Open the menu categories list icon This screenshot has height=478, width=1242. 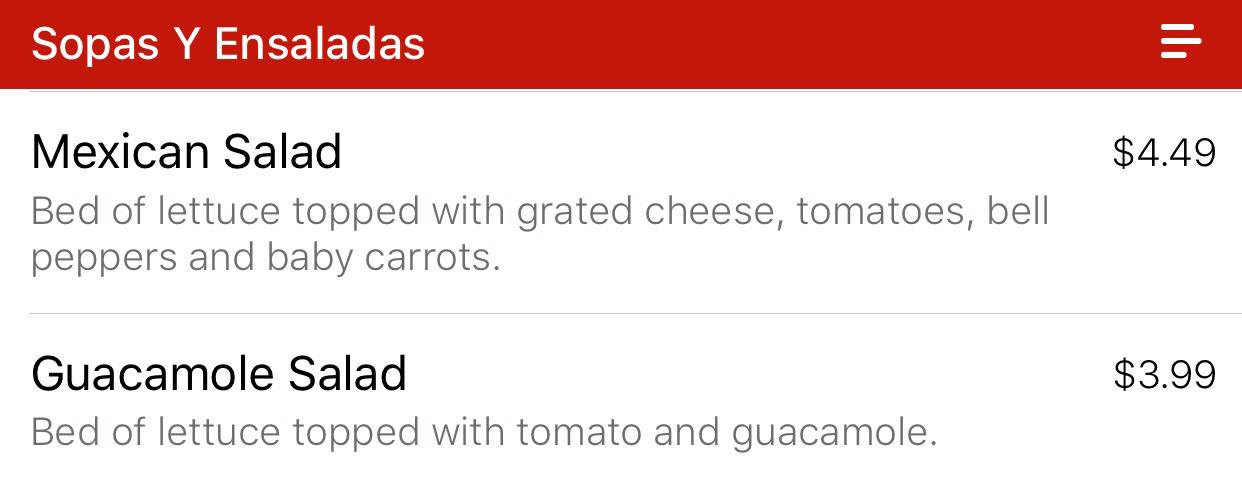[1180, 43]
